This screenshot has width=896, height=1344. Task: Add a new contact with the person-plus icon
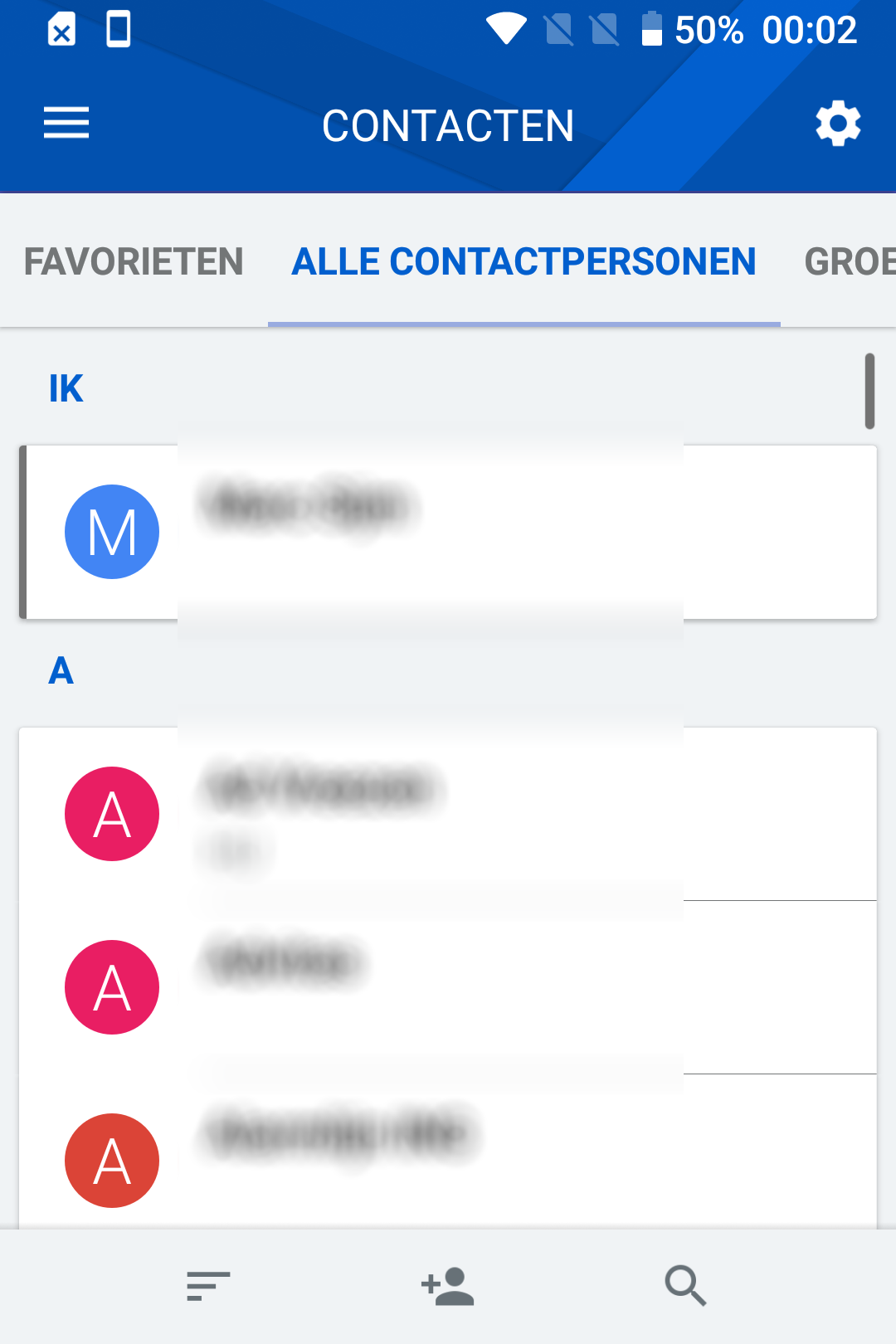[446, 1286]
